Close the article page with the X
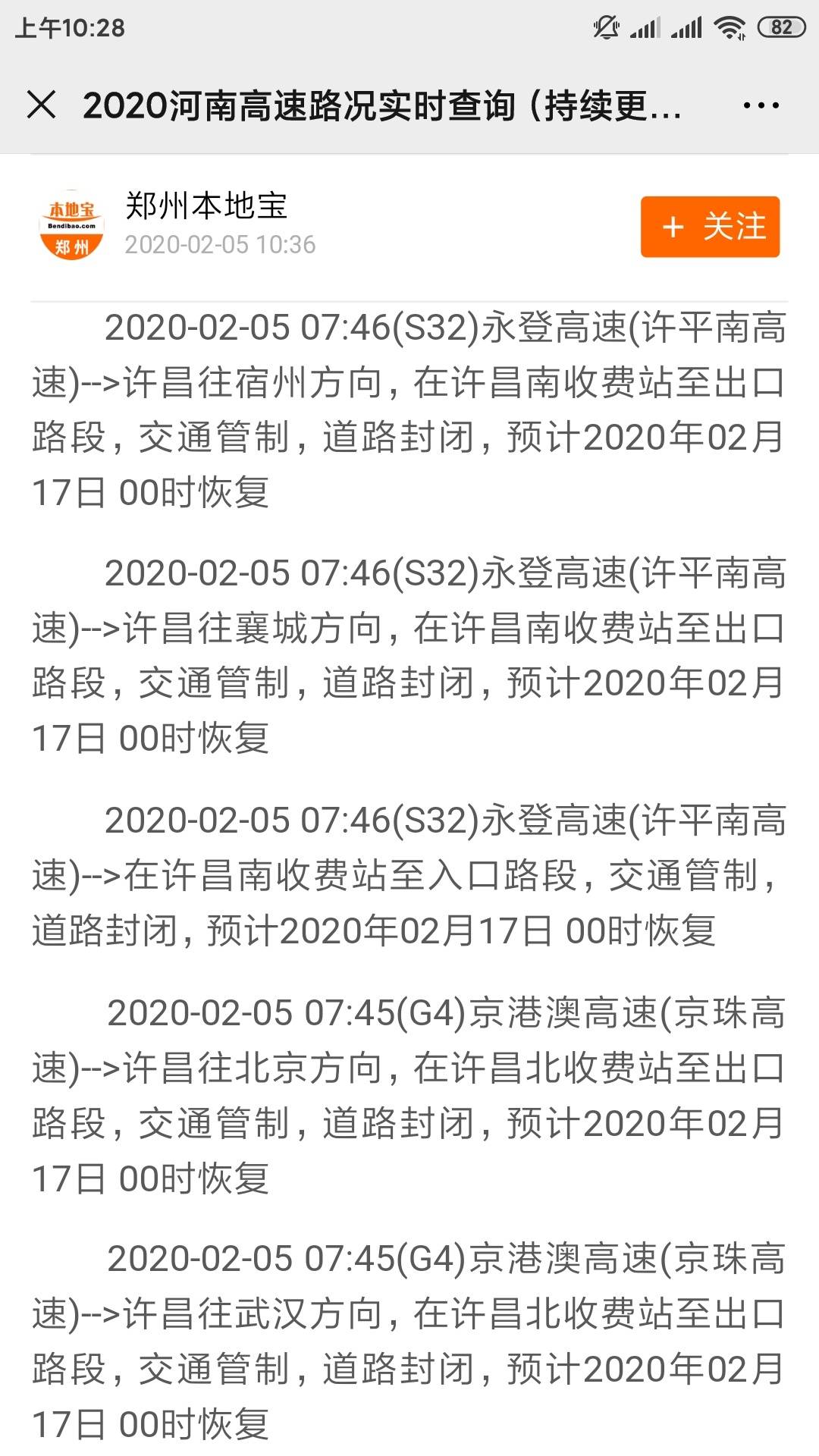The image size is (819, 1456). [x=42, y=105]
